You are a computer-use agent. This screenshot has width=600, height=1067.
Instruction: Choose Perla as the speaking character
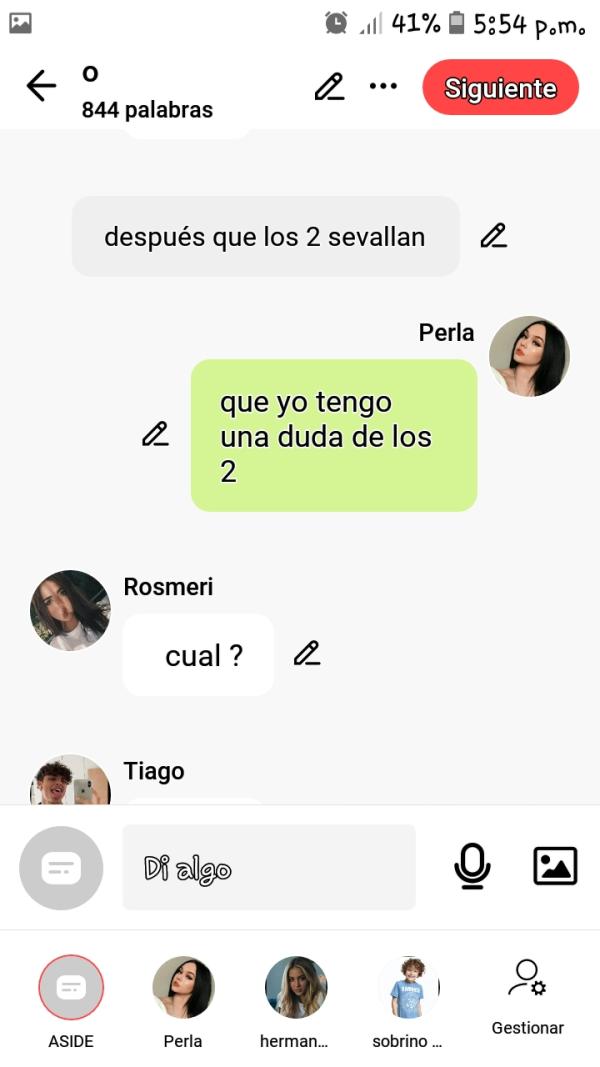(183, 988)
